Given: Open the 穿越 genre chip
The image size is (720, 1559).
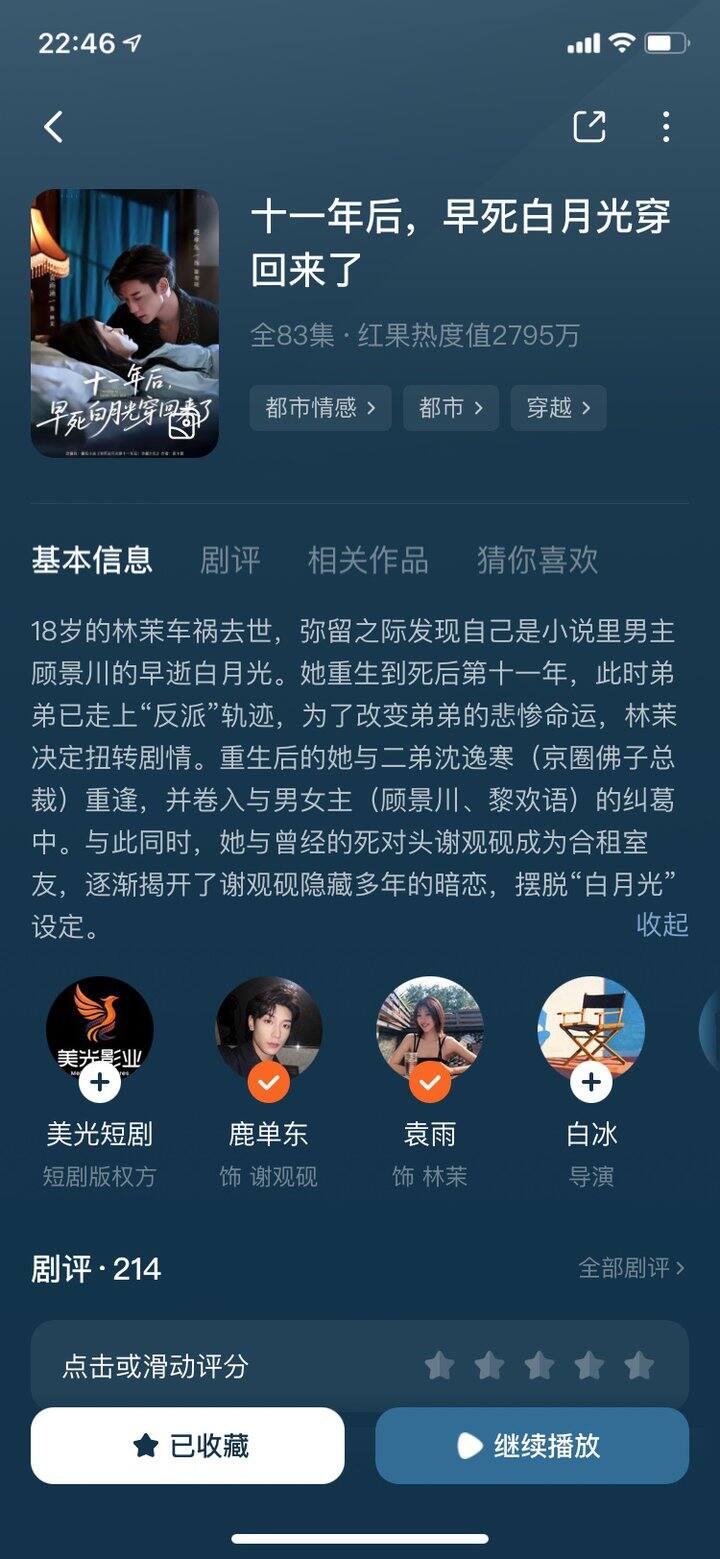Looking at the screenshot, I should tap(558, 408).
